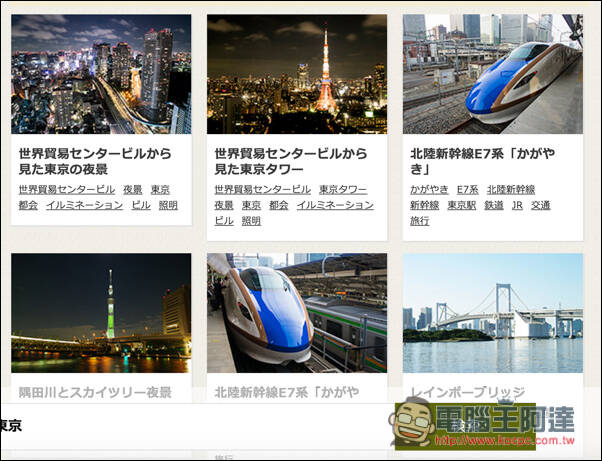Tap 世界貿易センタービル tag under 東京タワー card
This screenshot has width=602, height=461.
(x=262, y=189)
